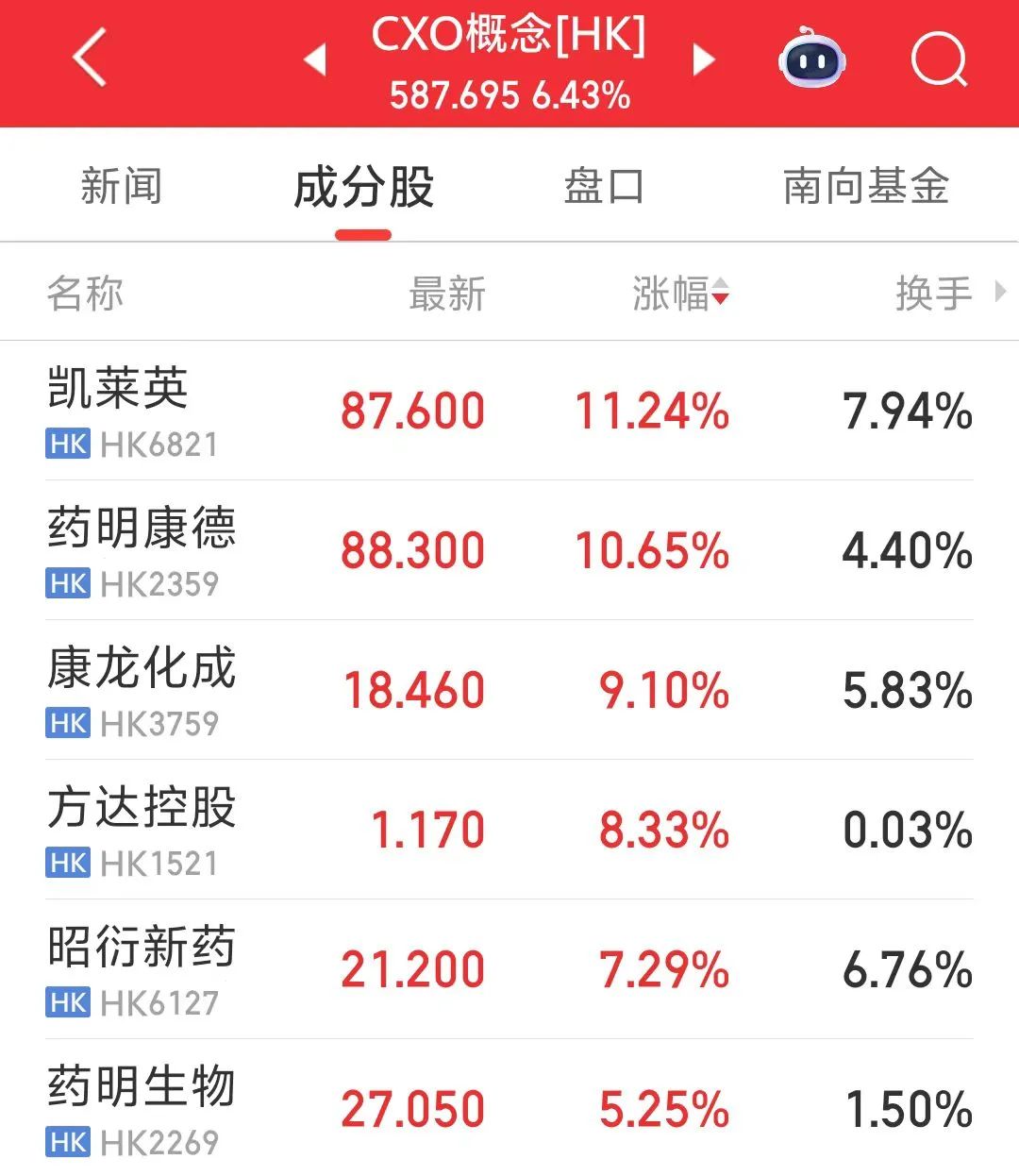Screen dimensions: 1019x1176
Task: Click the index value 587.695 6.43%
Action: point(509,94)
